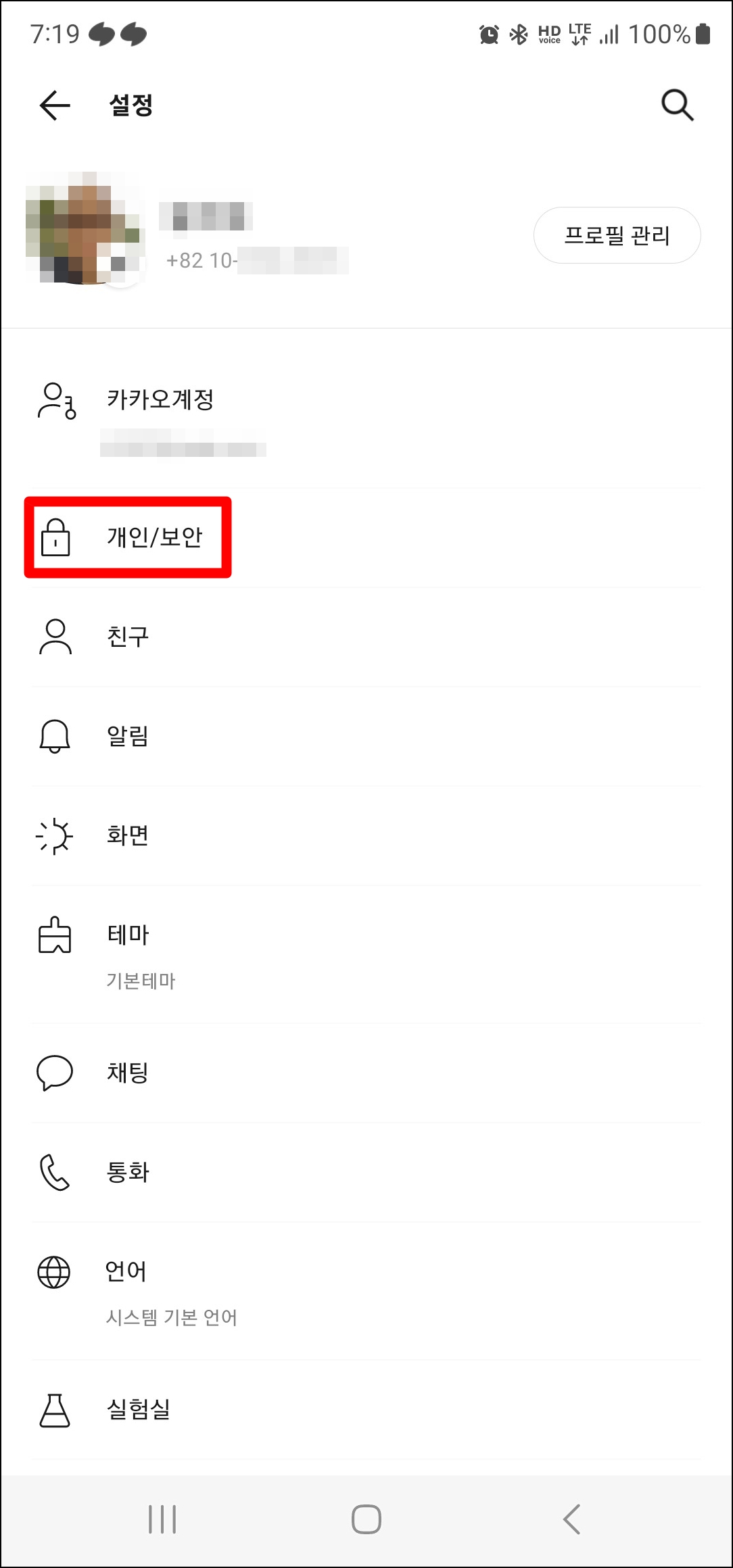
Task: Tap the 채팅 speech bubble icon
Action: pos(55,1072)
